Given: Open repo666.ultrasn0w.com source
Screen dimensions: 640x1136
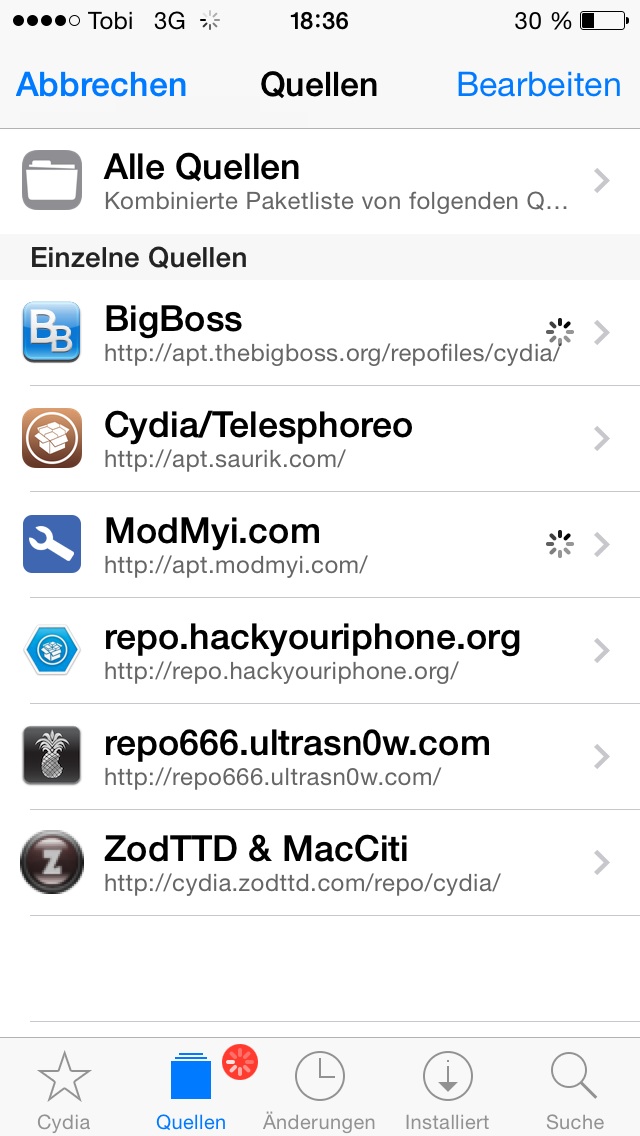Looking at the screenshot, I should pyautogui.click(x=320, y=757).
